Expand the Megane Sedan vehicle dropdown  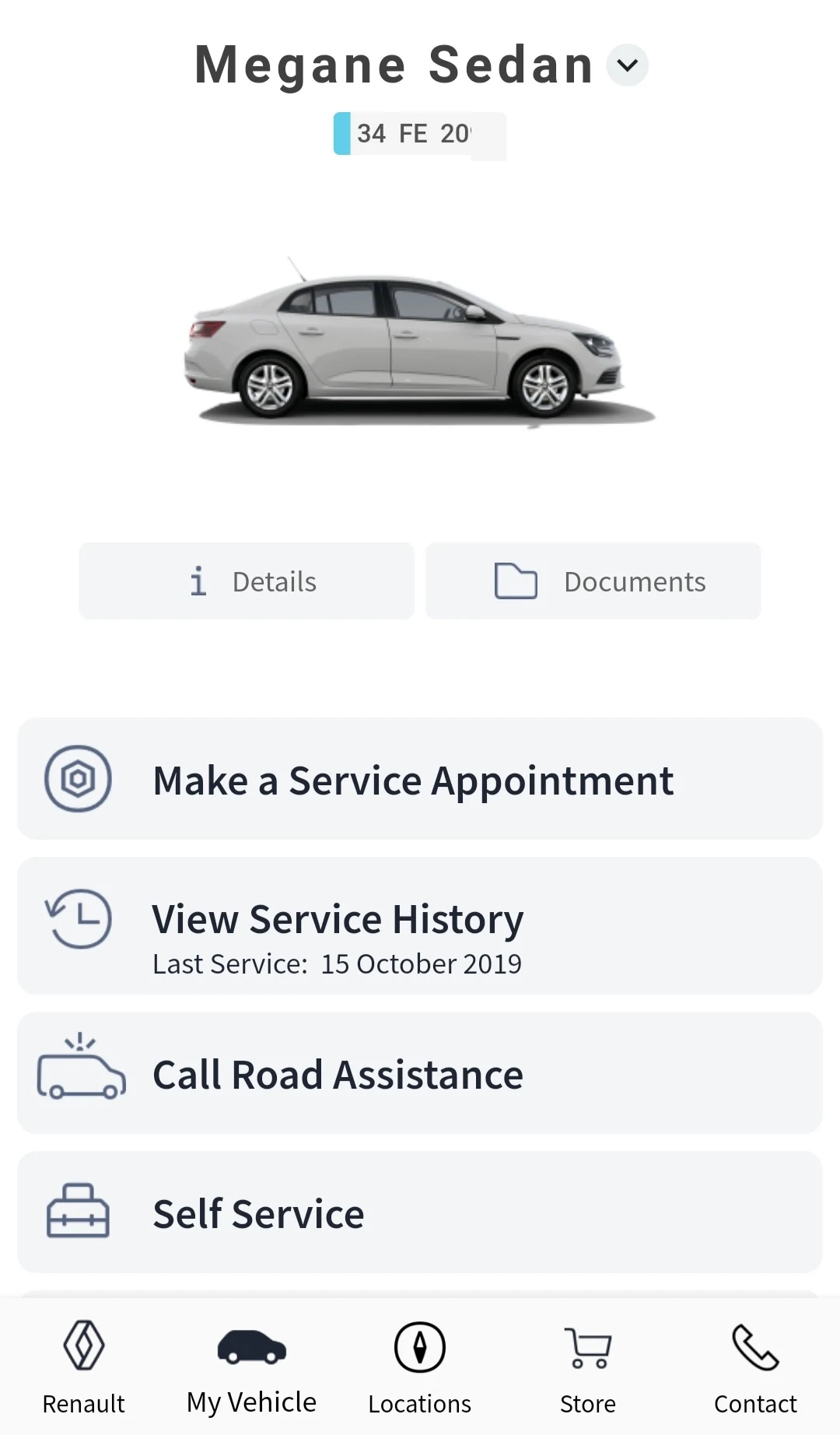click(627, 65)
